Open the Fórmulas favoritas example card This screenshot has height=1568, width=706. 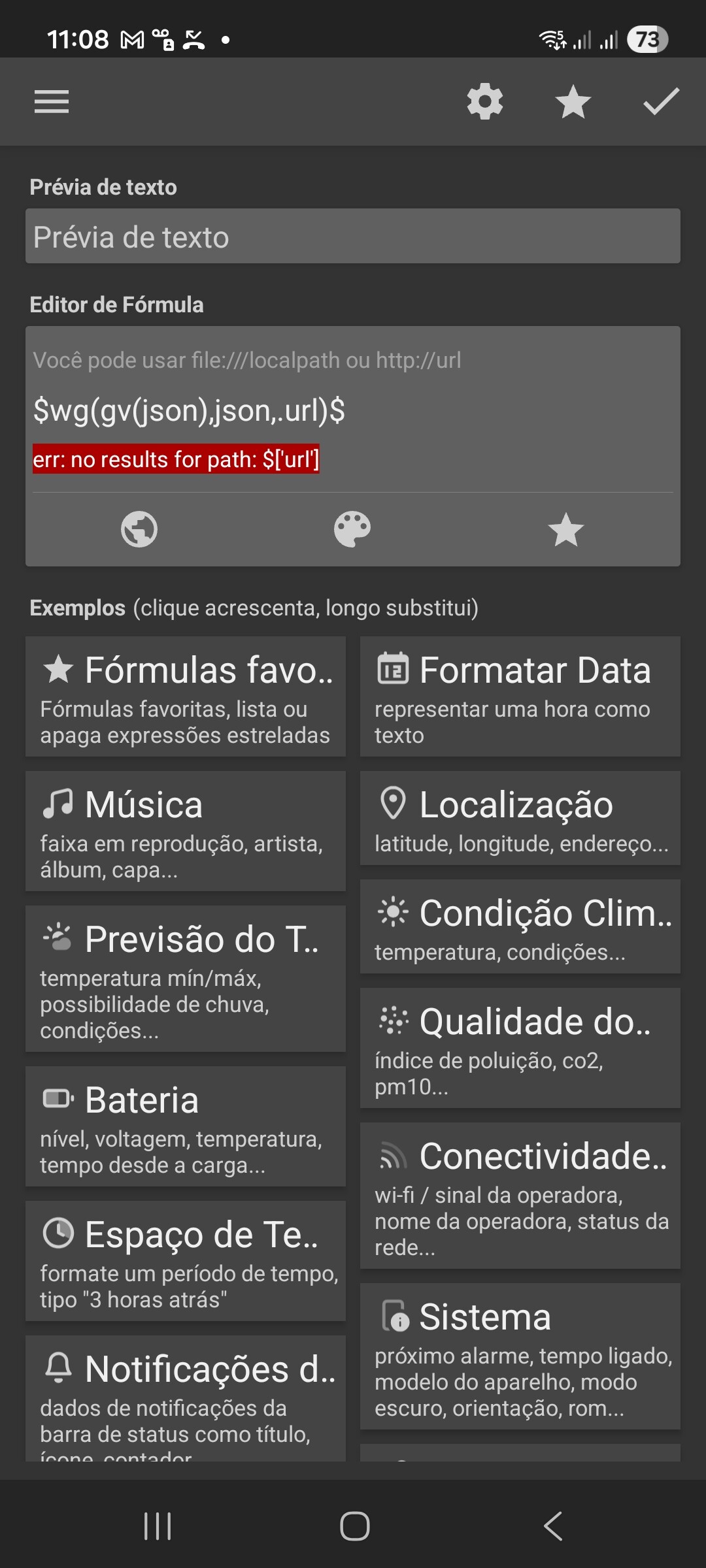[x=186, y=696]
